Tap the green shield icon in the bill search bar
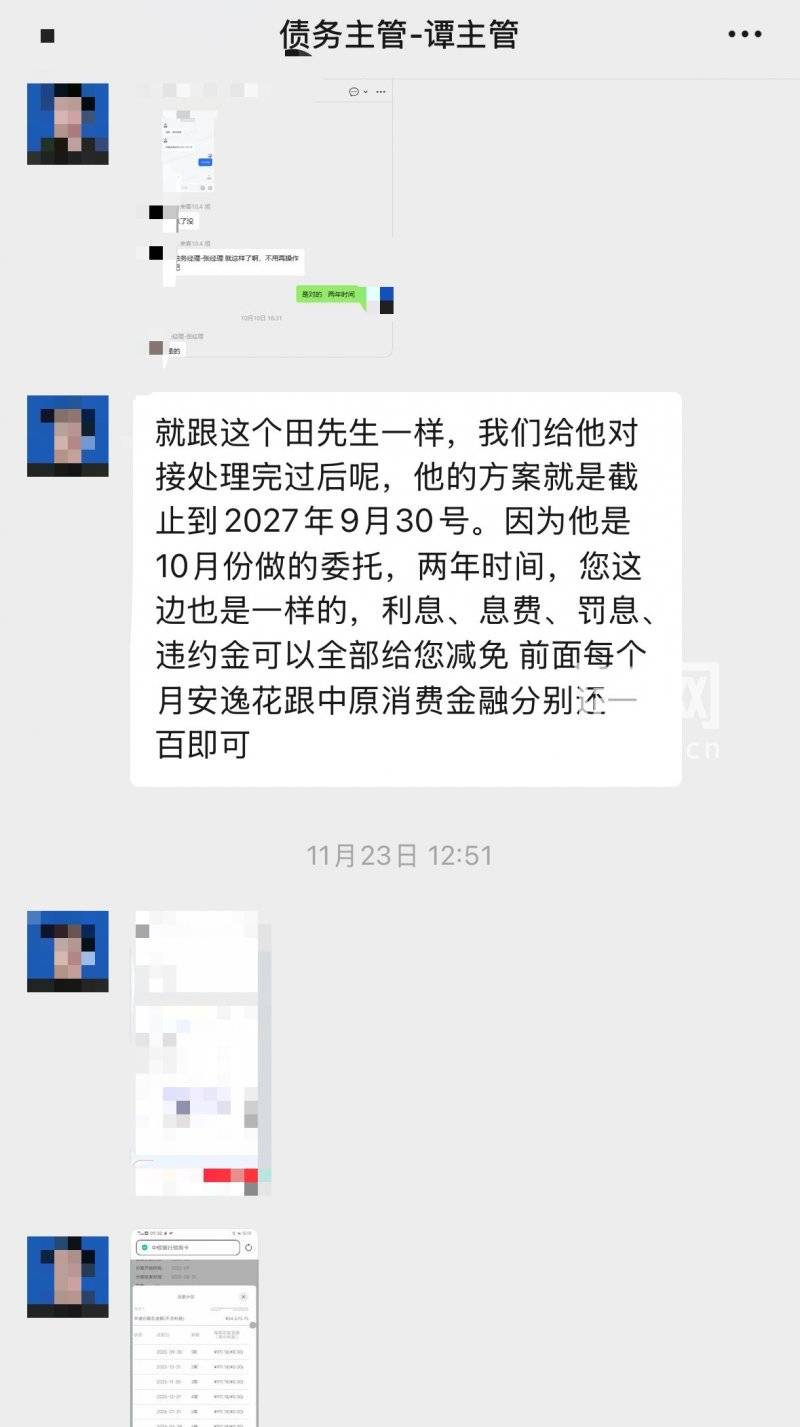The height and width of the screenshot is (1427, 800). point(144,1247)
